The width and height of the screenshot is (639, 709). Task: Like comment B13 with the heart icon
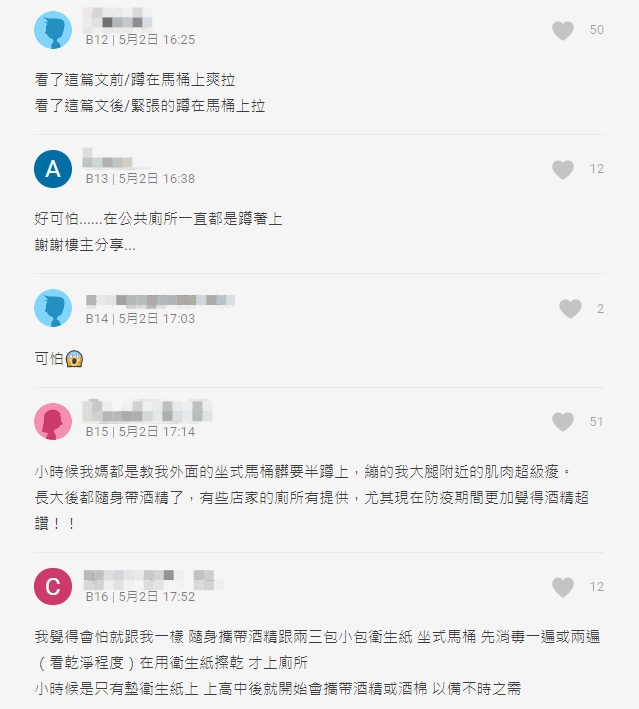pos(563,170)
